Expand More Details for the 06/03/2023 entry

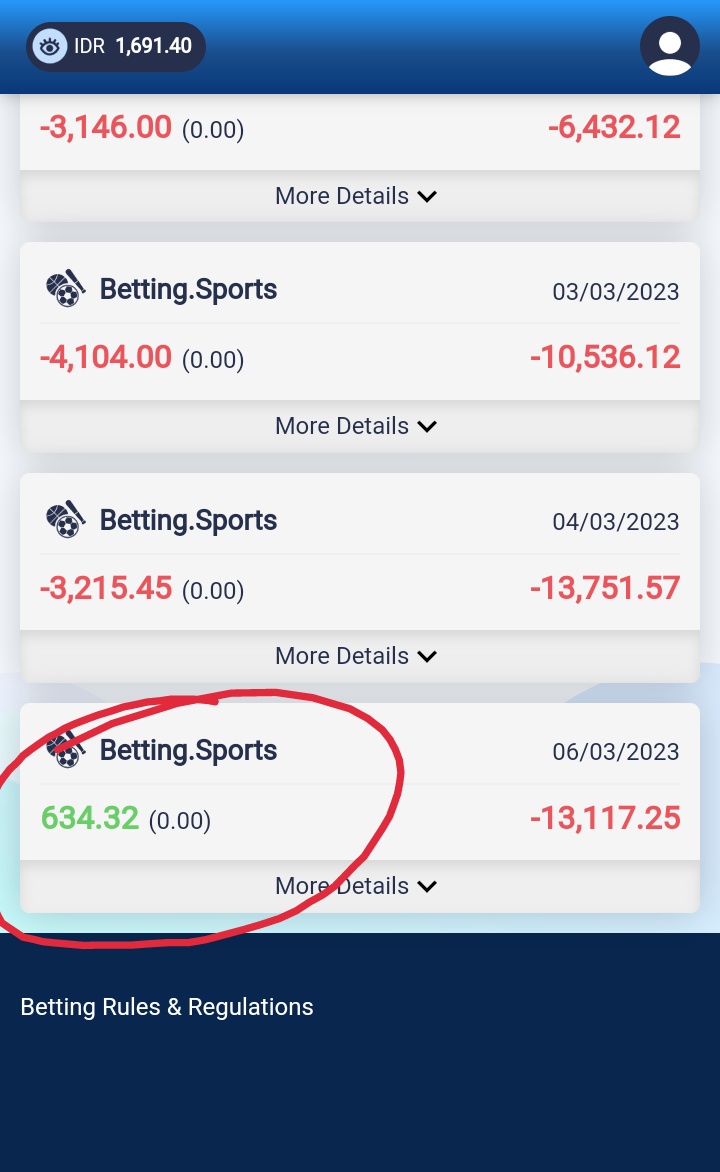[x=357, y=886]
